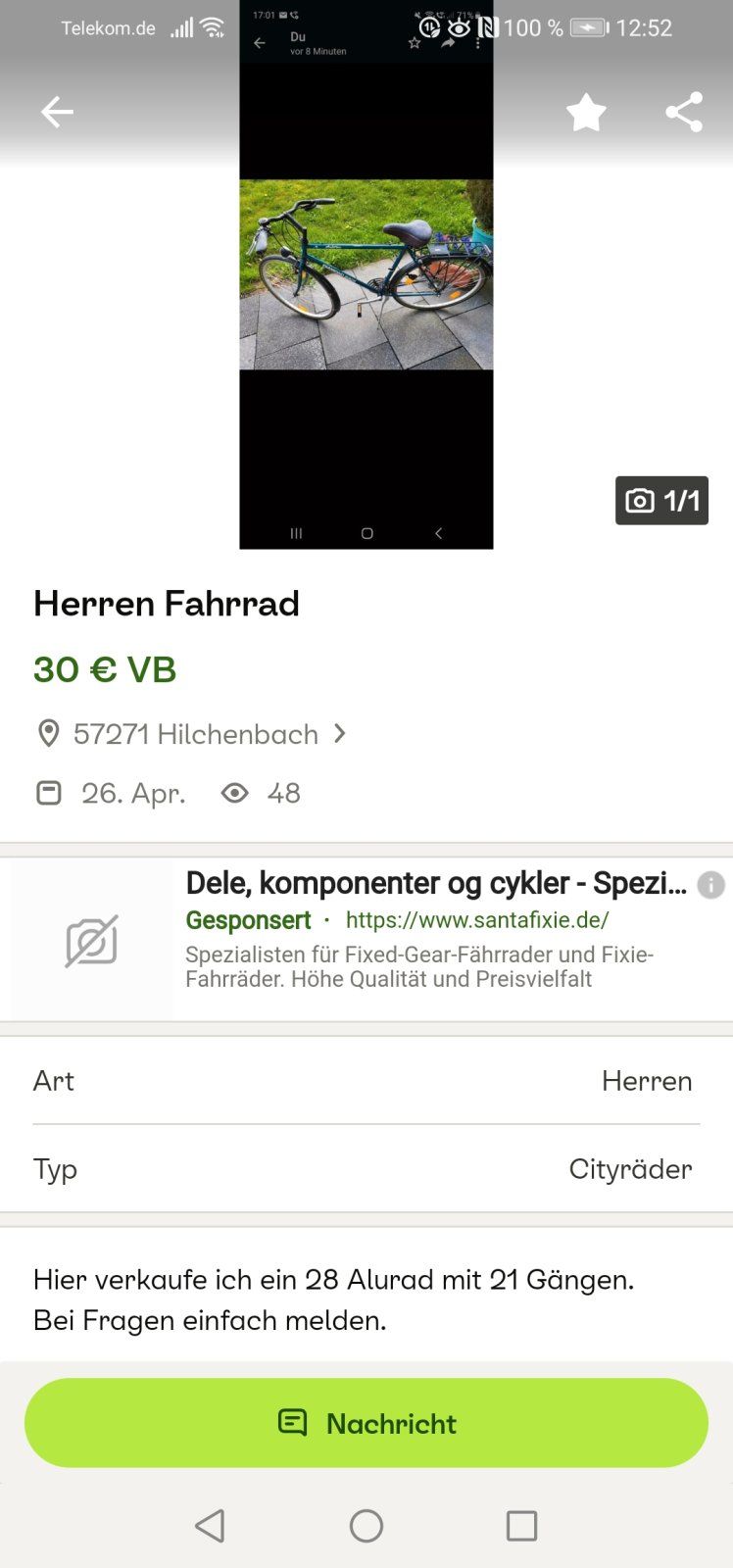The height and width of the screenshot is (1568, 733).
Task: Open the location 57271 Hilchenbach
Action: [x=196, y=734]
